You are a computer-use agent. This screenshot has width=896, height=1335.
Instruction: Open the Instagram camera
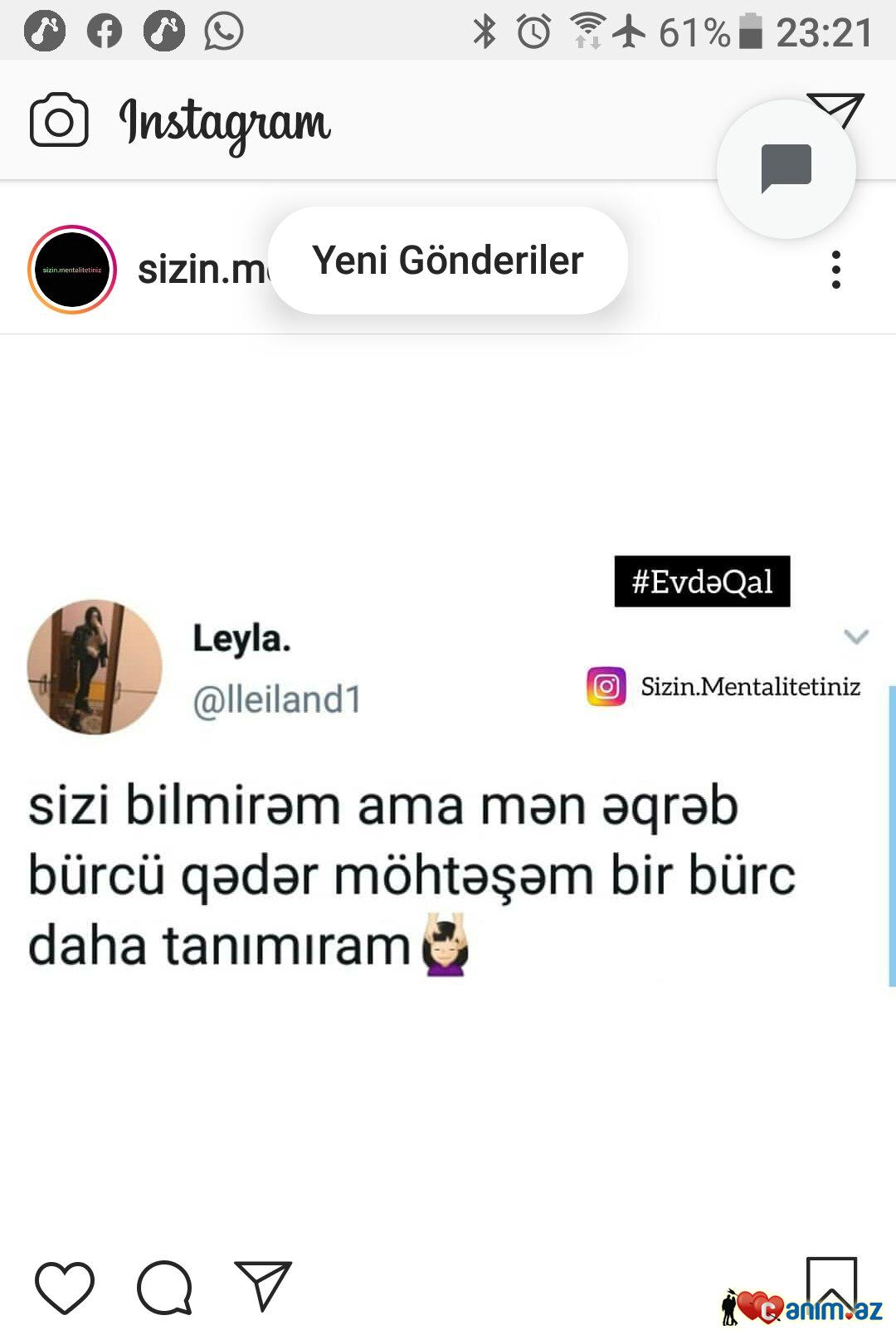coord(59,121)
